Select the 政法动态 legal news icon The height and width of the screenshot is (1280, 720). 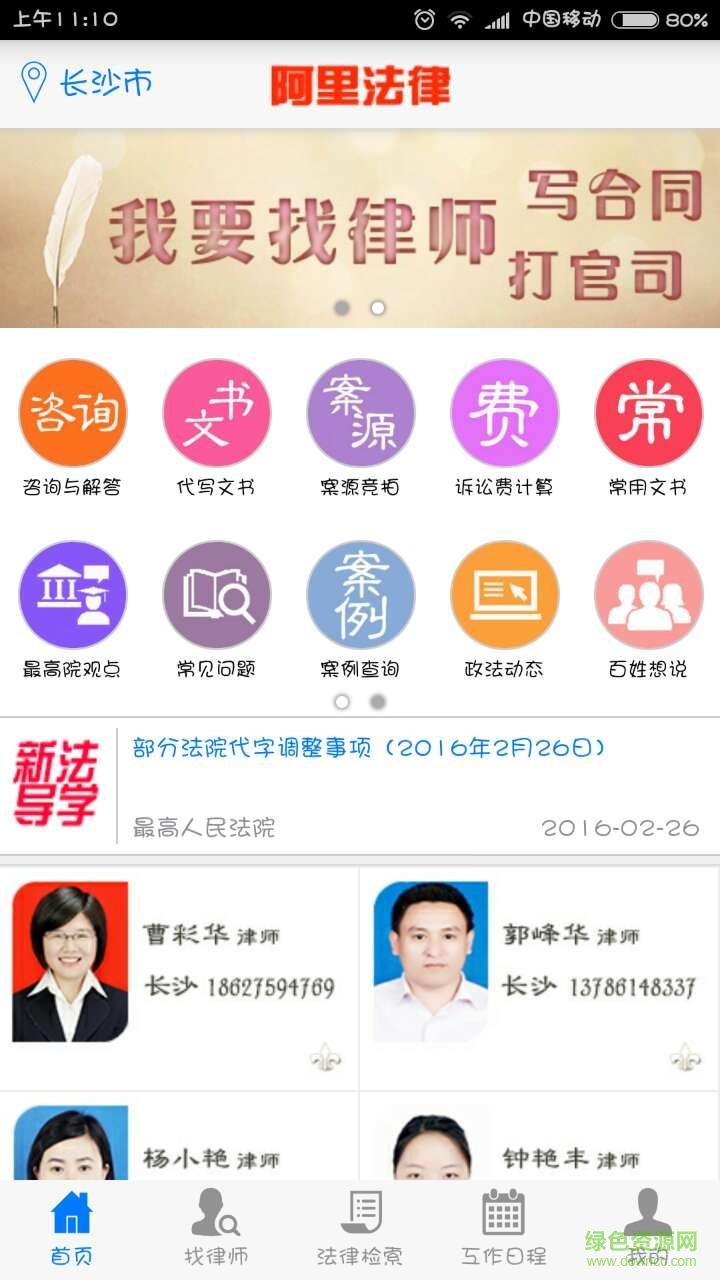coord(505,595)
